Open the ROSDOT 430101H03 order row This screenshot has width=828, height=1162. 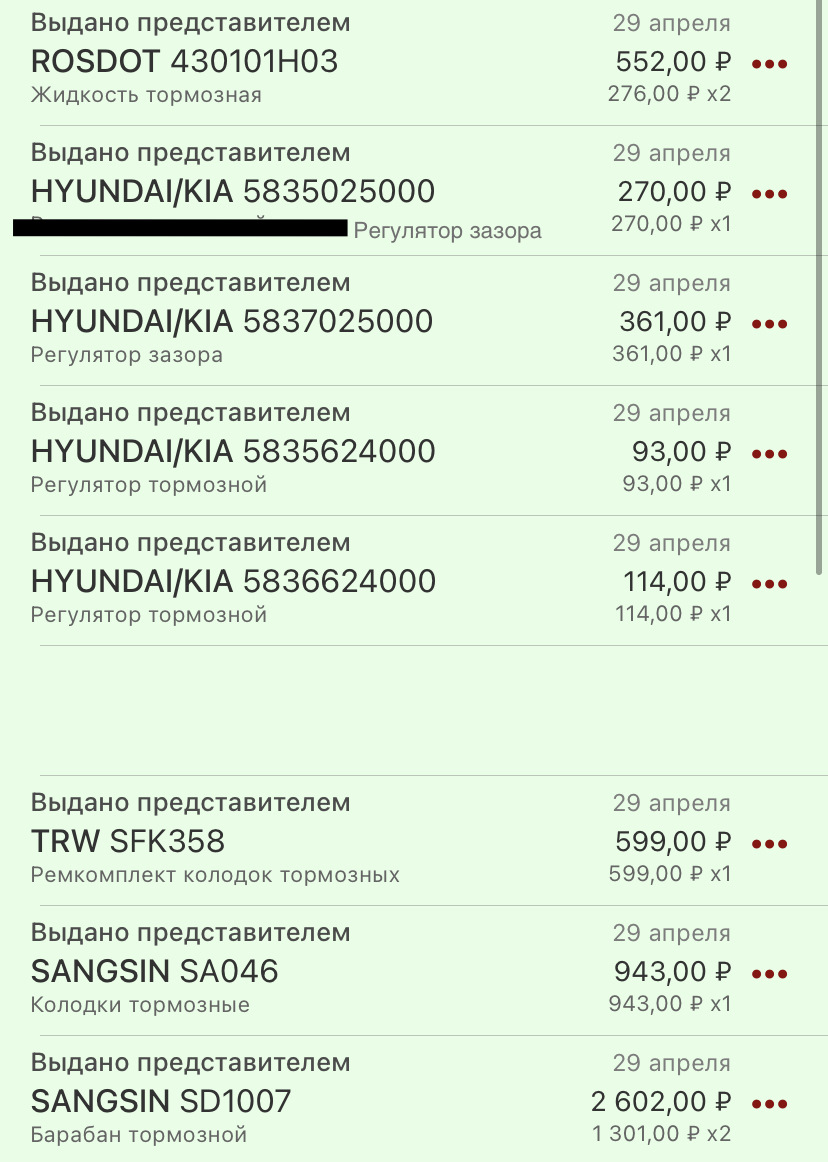tap(414, 62)
